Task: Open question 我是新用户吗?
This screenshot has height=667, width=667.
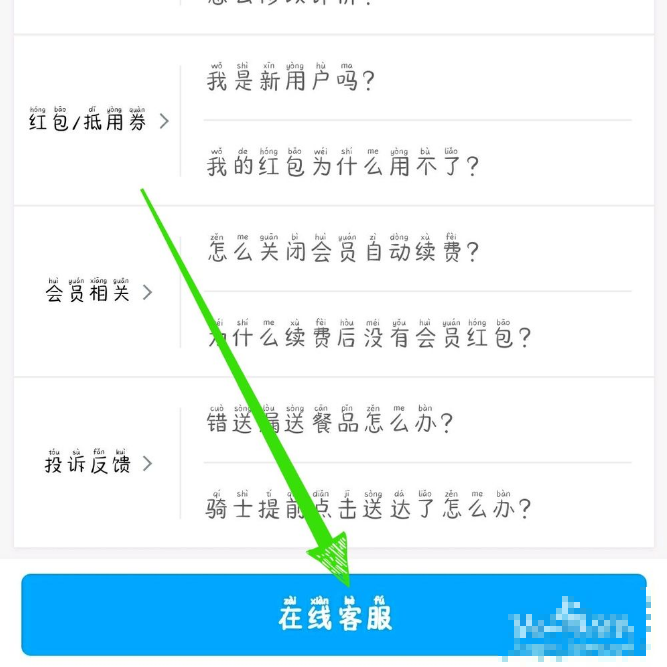Action: [x=290, y=80]
